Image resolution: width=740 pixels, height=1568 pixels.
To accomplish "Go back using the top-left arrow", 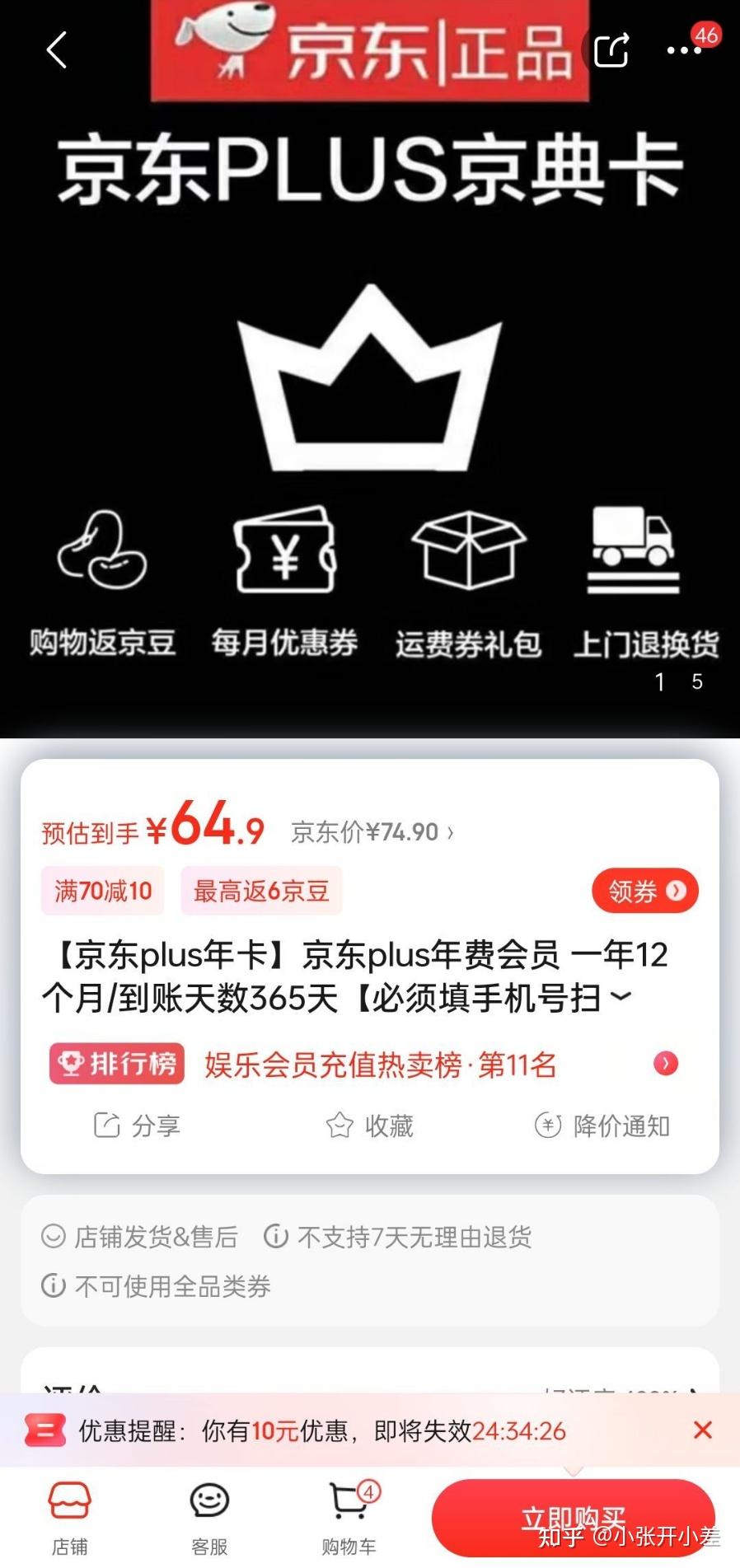I will [56, 50].
